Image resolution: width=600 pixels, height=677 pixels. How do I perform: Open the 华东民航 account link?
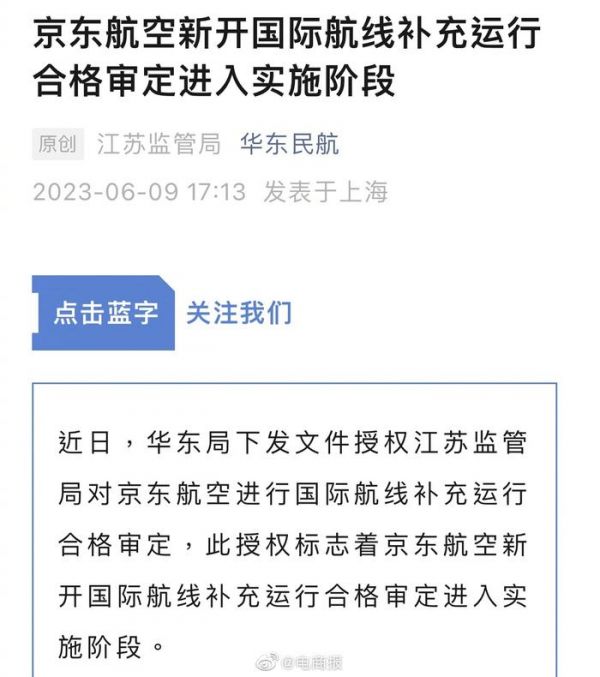tap(289, 144)
